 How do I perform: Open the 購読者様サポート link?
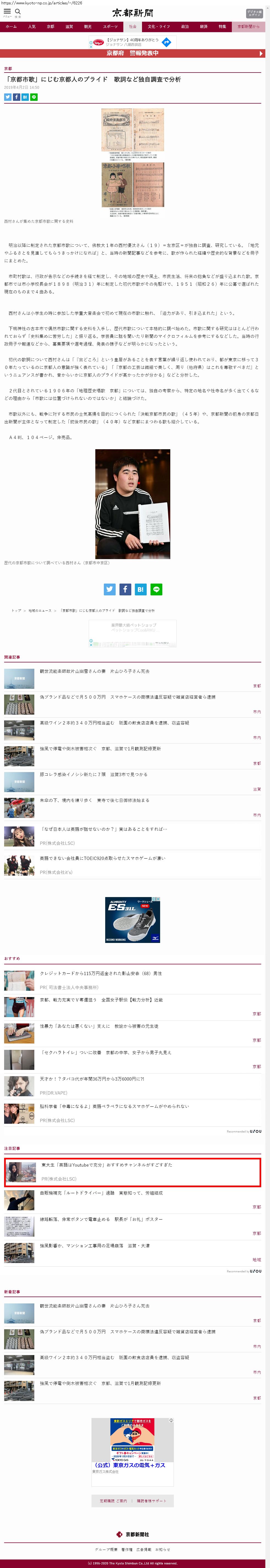(151, 1501)
